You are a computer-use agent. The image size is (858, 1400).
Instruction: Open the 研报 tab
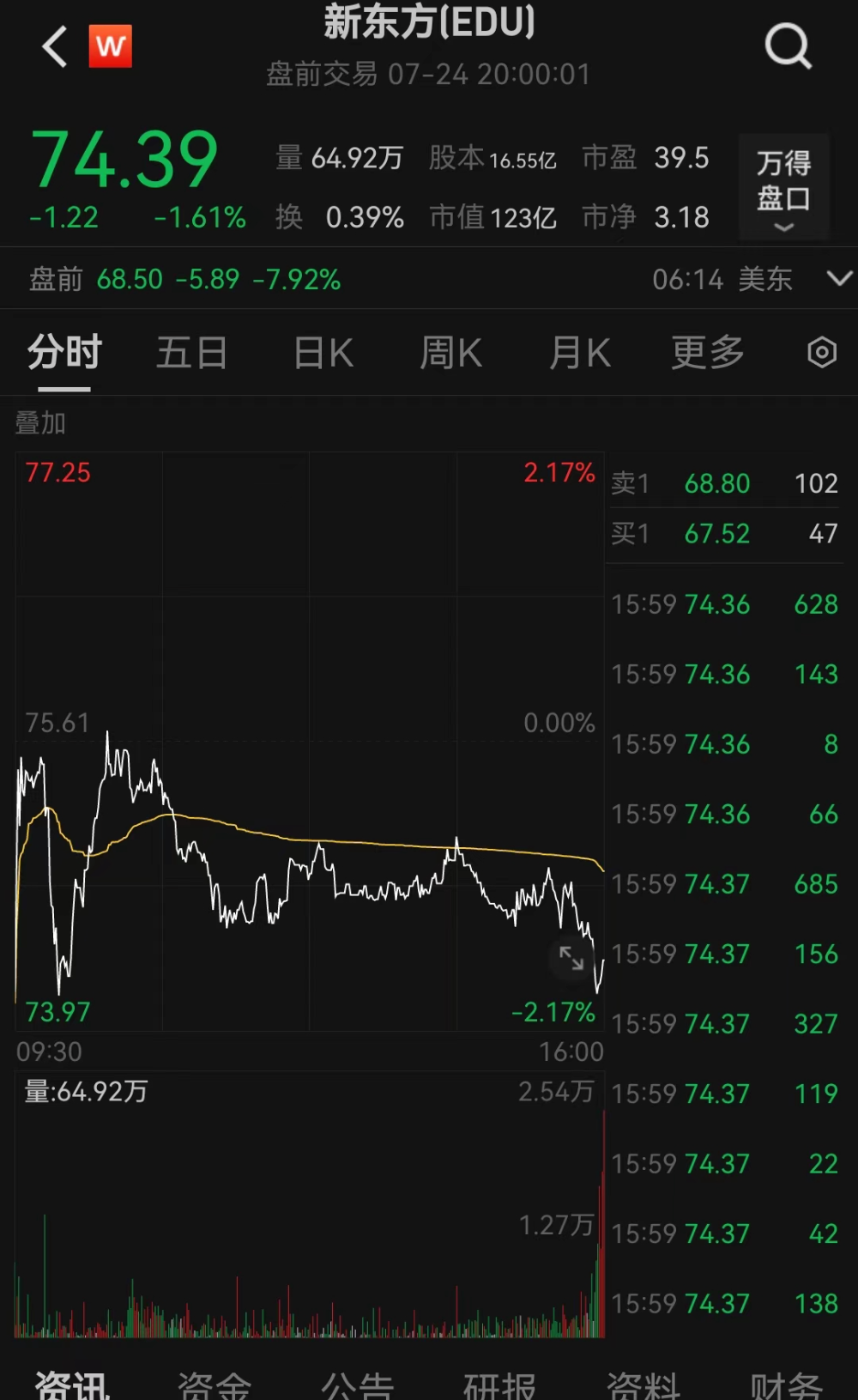499,1385
